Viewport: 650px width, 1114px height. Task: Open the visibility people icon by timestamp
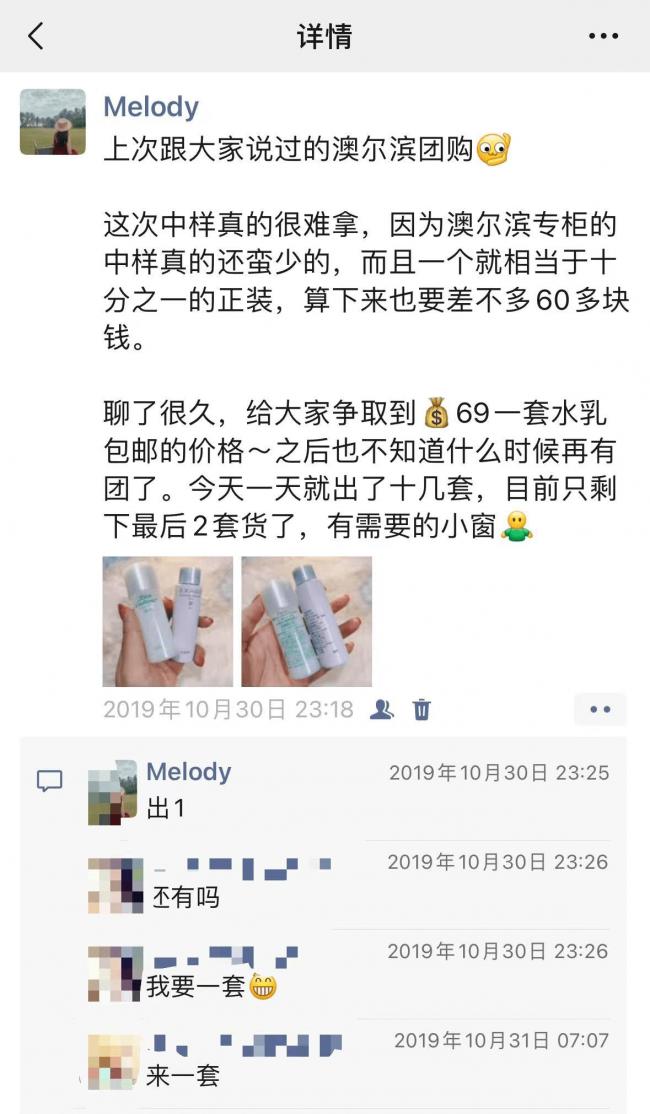click(382, 709)
